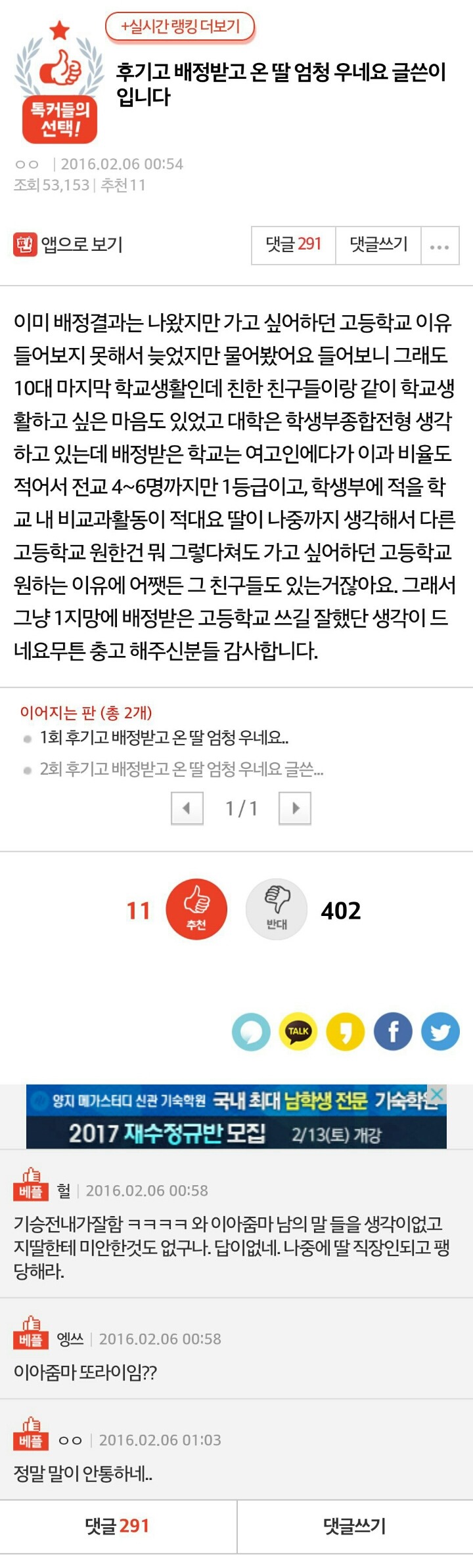Open the three-dot overflow menu
Image resolution: width=473 pixels, height=1568 pixels.
439,246
